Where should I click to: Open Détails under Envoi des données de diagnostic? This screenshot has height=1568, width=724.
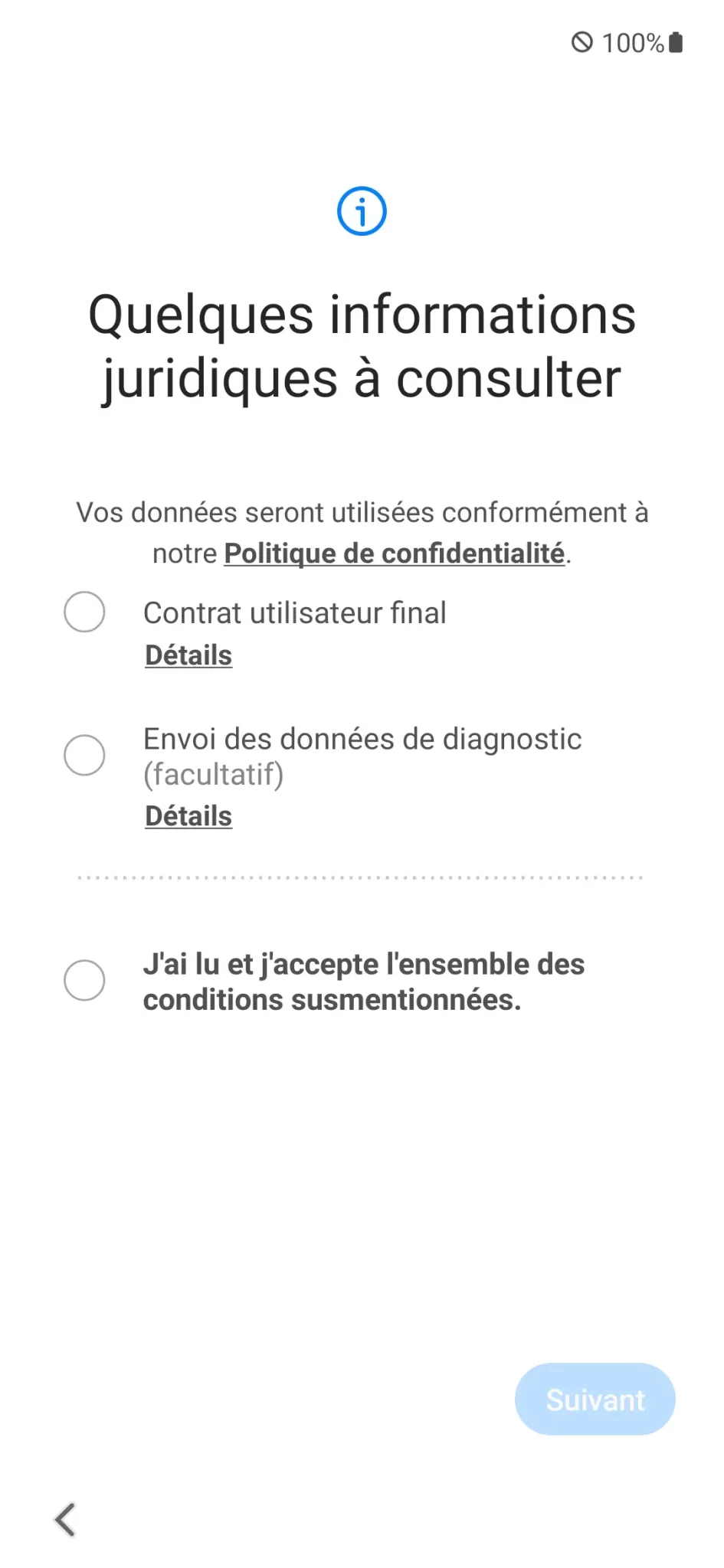[x=188, y=816]
